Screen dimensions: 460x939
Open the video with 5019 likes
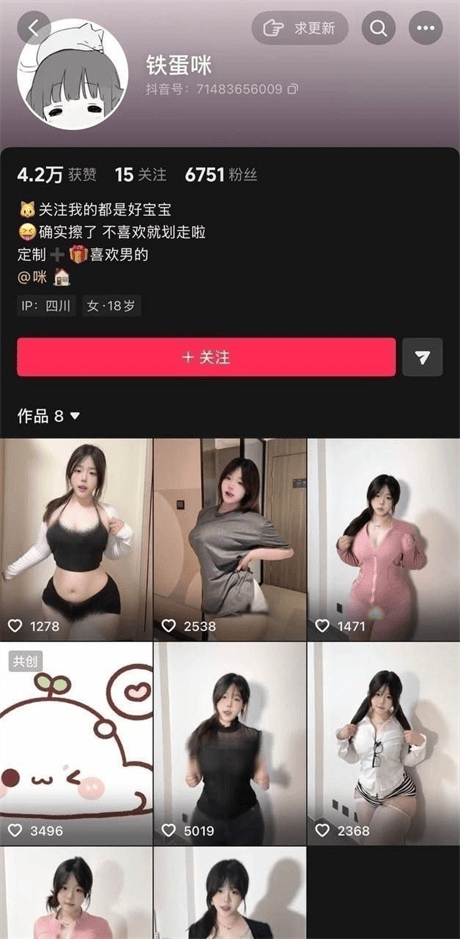[x=230, y=744]
